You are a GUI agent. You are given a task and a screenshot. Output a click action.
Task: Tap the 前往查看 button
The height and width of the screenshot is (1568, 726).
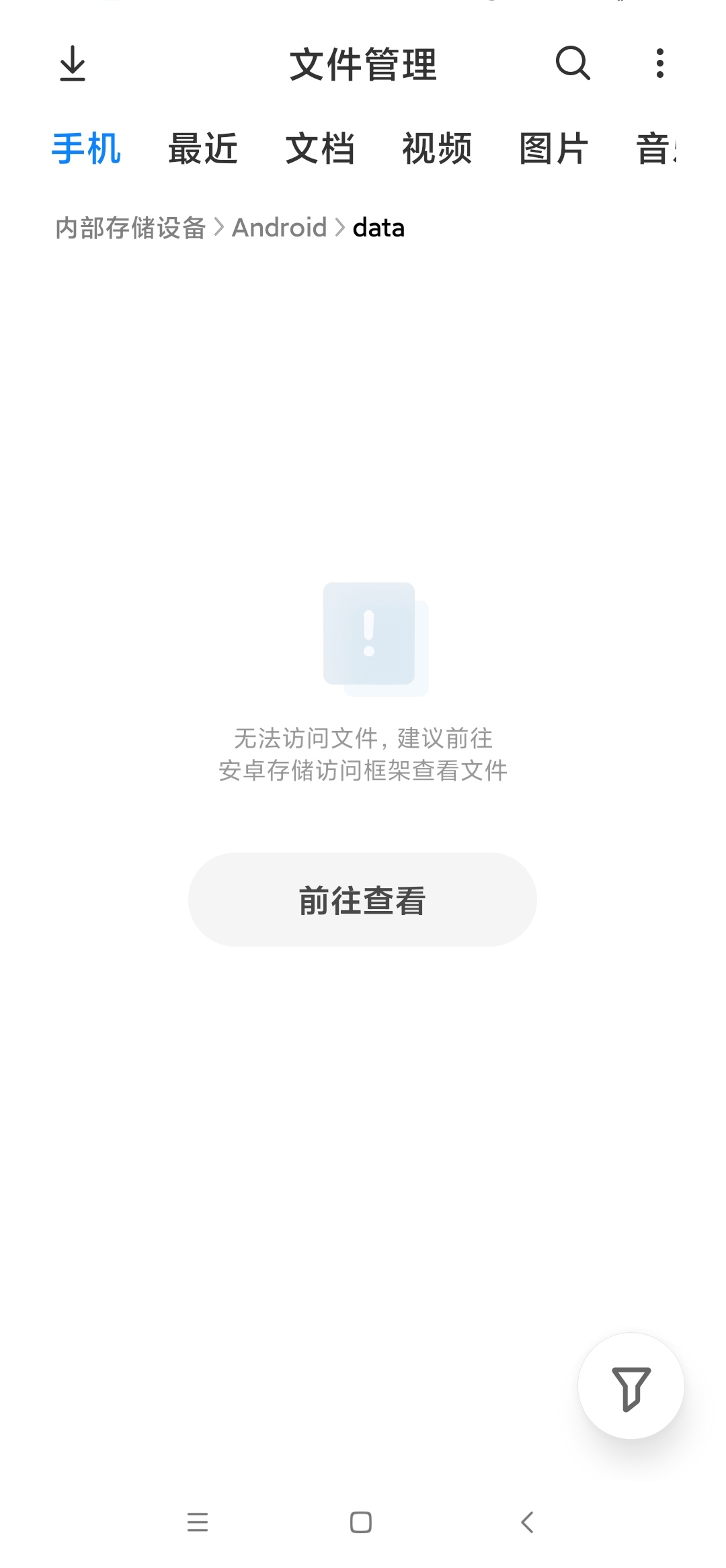[362, 900]
